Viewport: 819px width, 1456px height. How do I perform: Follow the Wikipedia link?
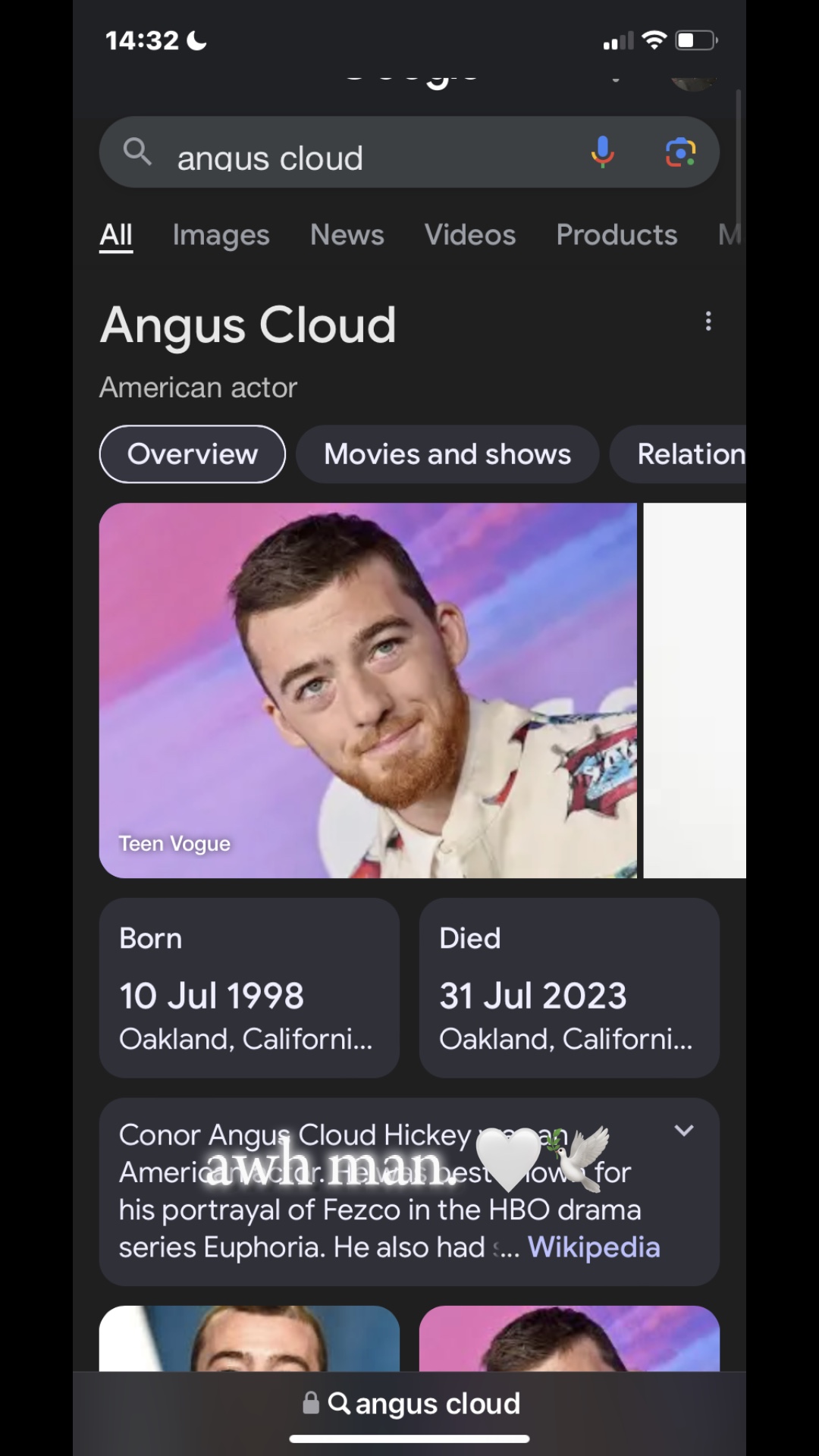594,1247
